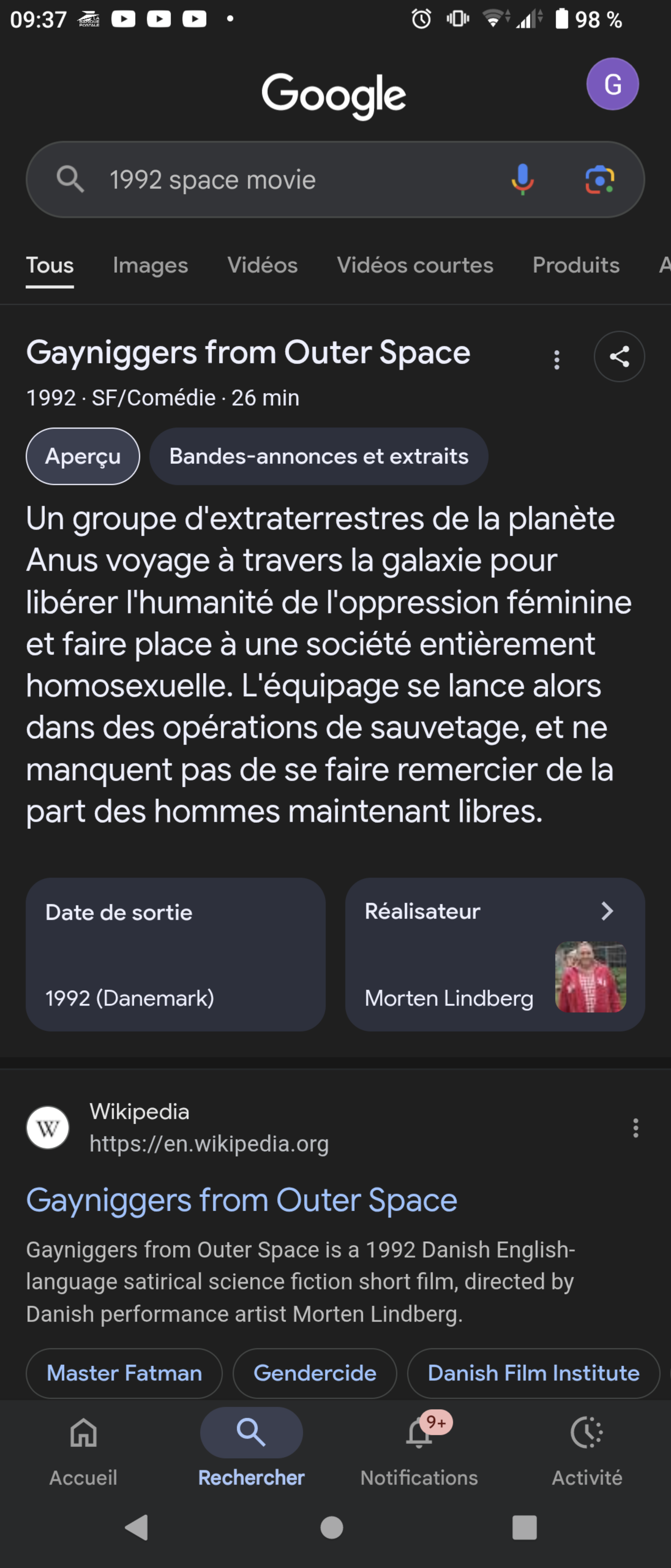Go back with the system back button
The width and height of the screenshot is (671, 1568).
pyautogui.click(x=137, y=1527)
